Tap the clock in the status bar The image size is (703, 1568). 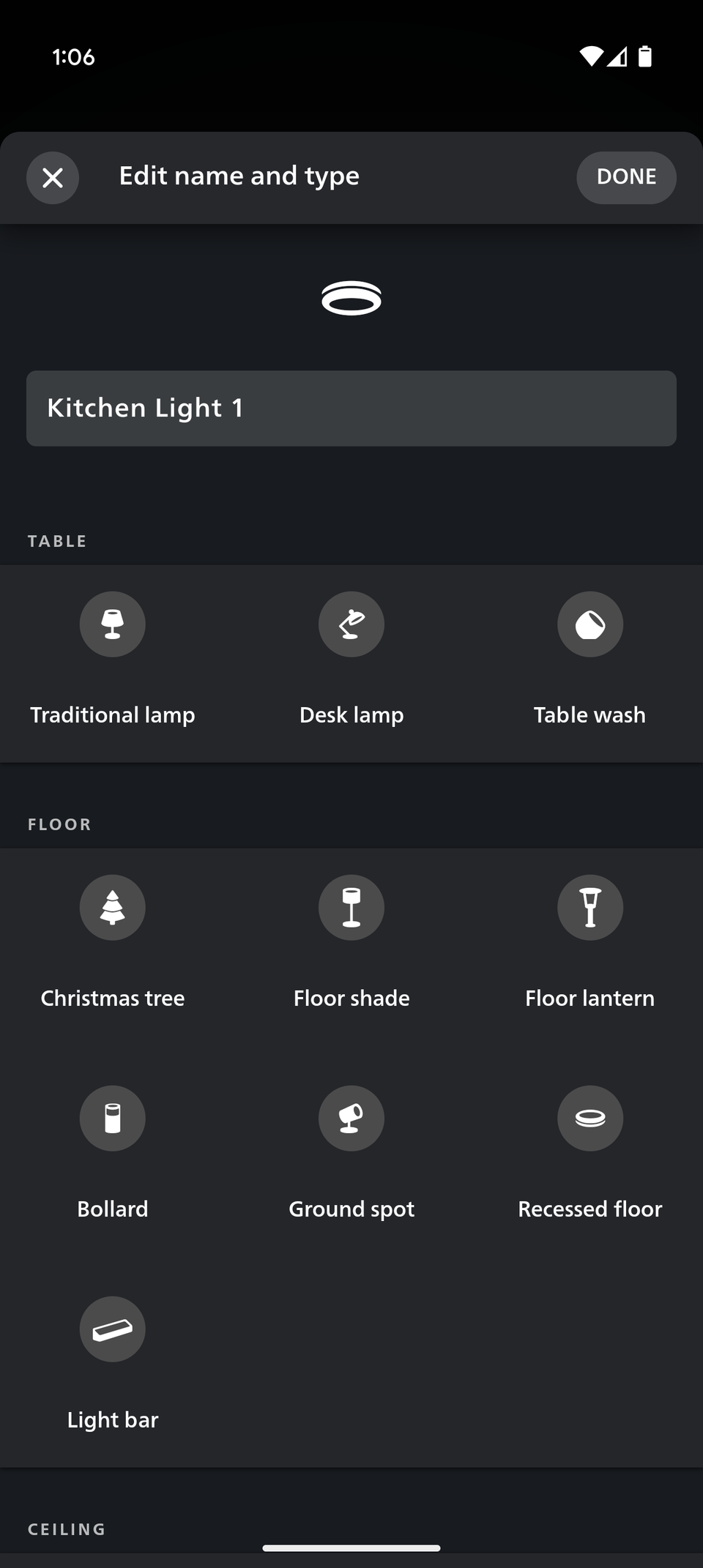coord(74,56)
